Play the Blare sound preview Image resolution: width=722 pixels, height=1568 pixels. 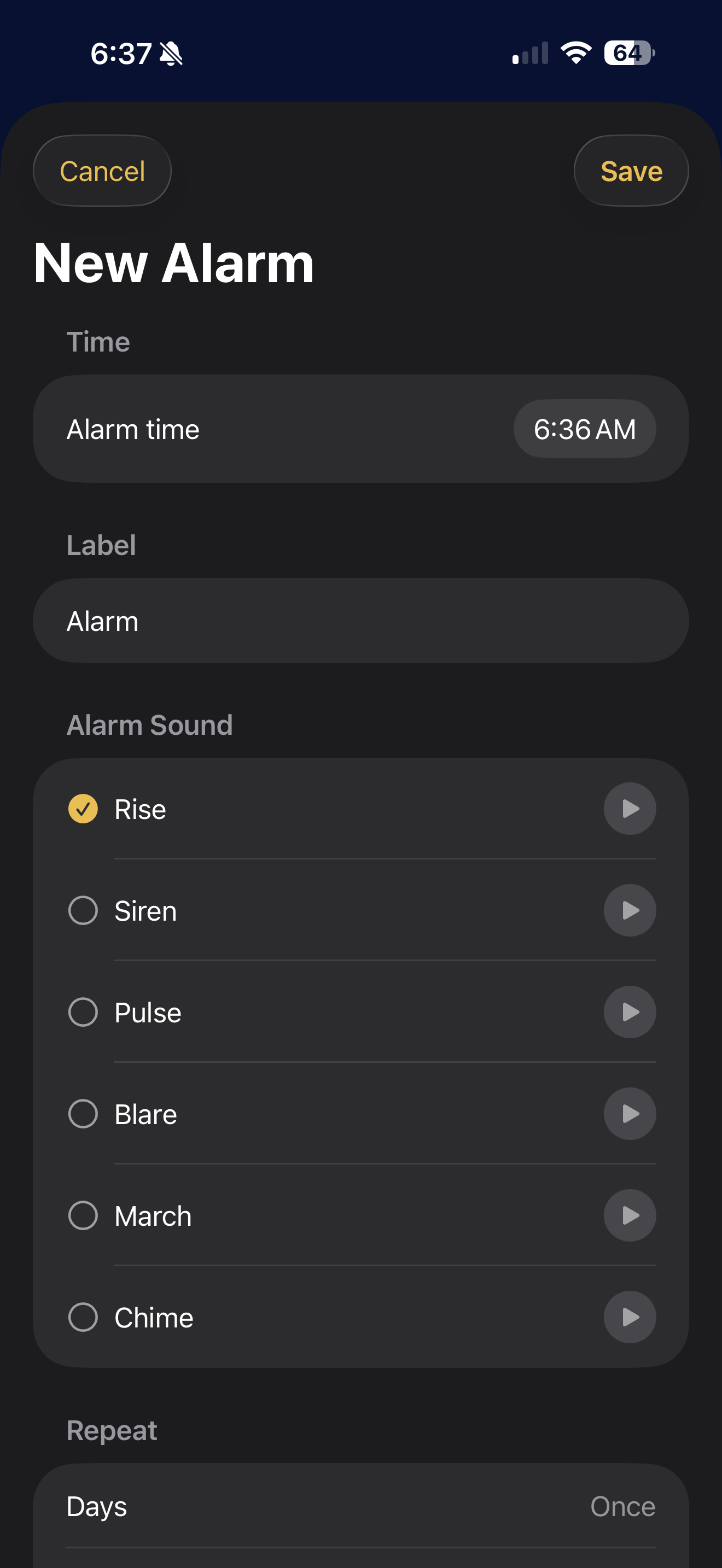(x=630, y=1114)
